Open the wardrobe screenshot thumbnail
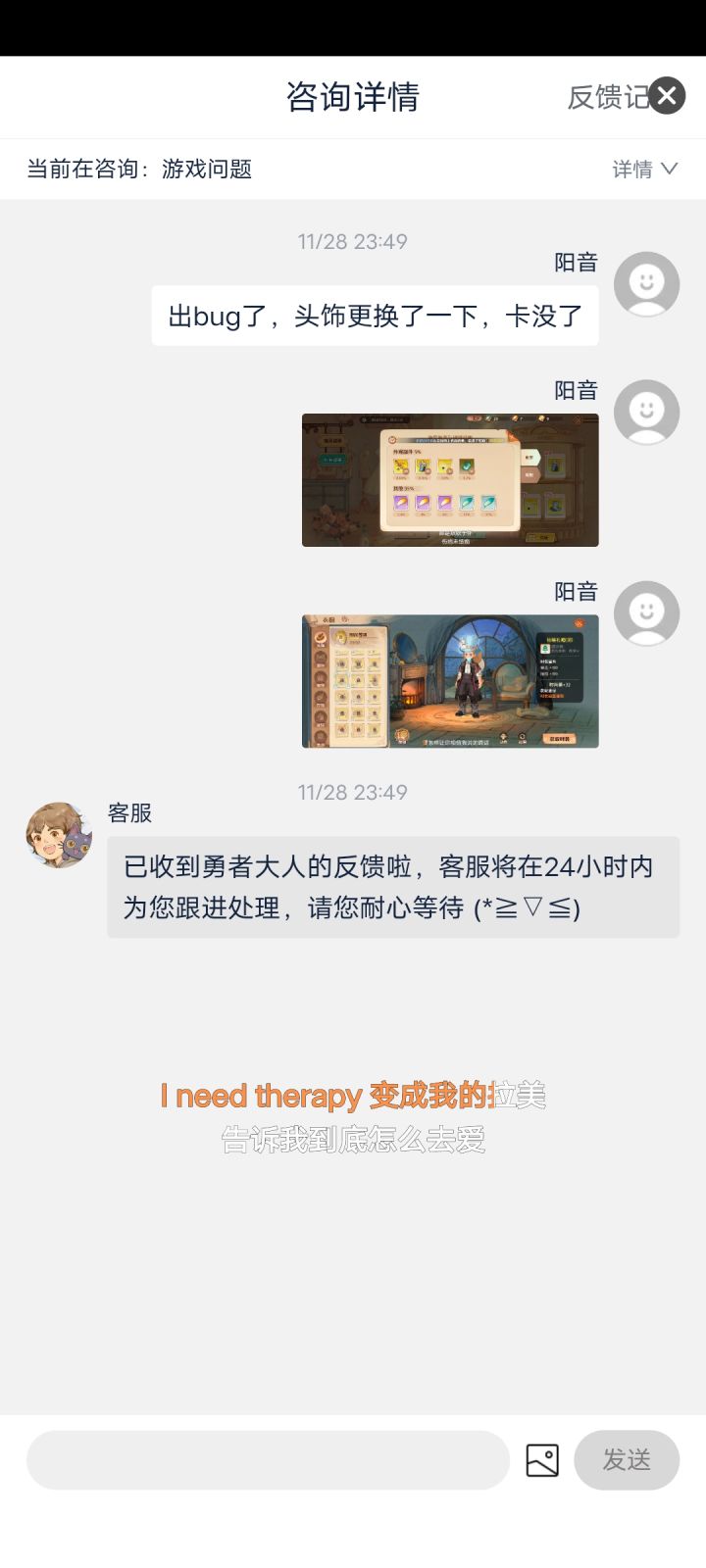 coord(449,680)
